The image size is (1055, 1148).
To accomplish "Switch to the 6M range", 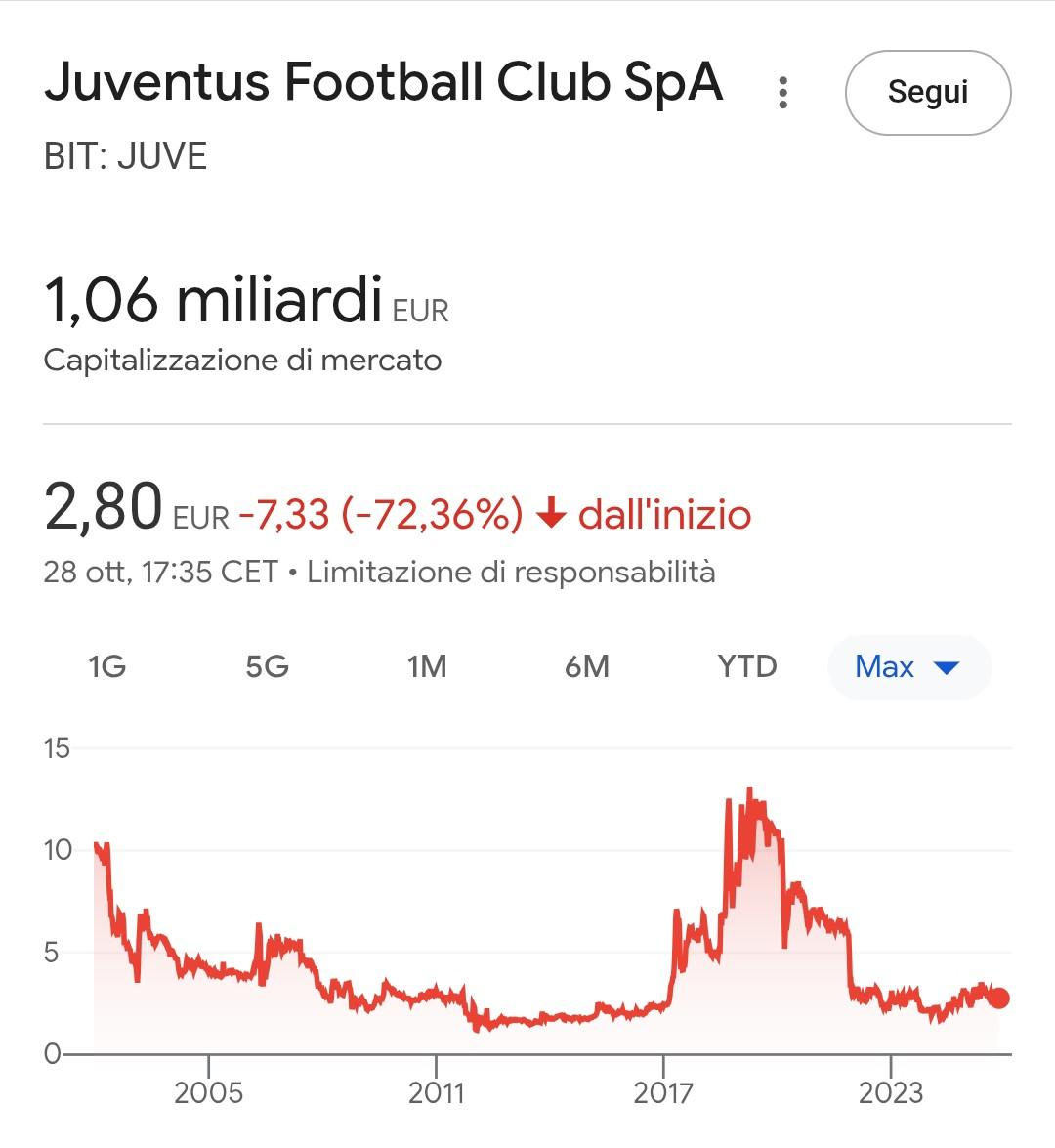I will click(587, 667).
